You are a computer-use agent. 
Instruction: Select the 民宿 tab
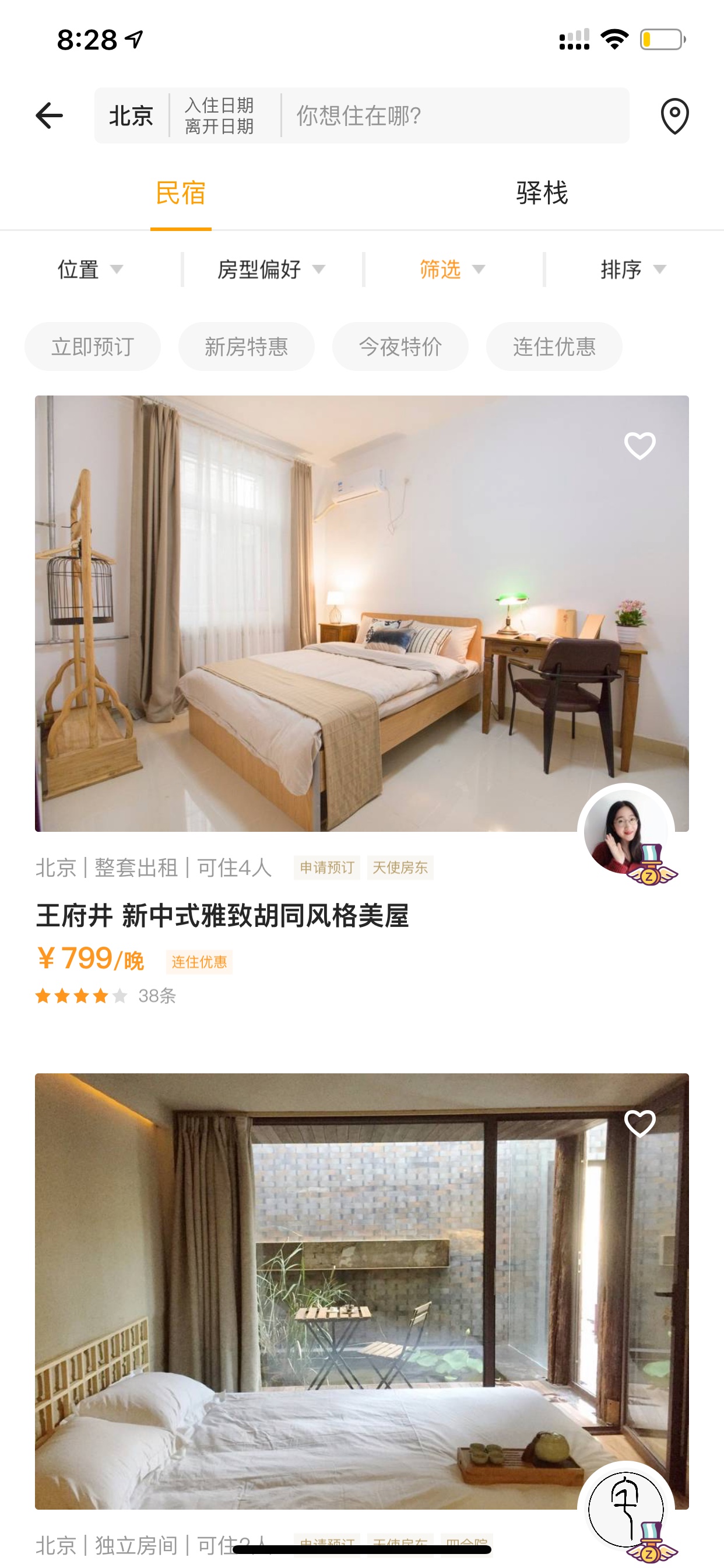tap(181, 193)
